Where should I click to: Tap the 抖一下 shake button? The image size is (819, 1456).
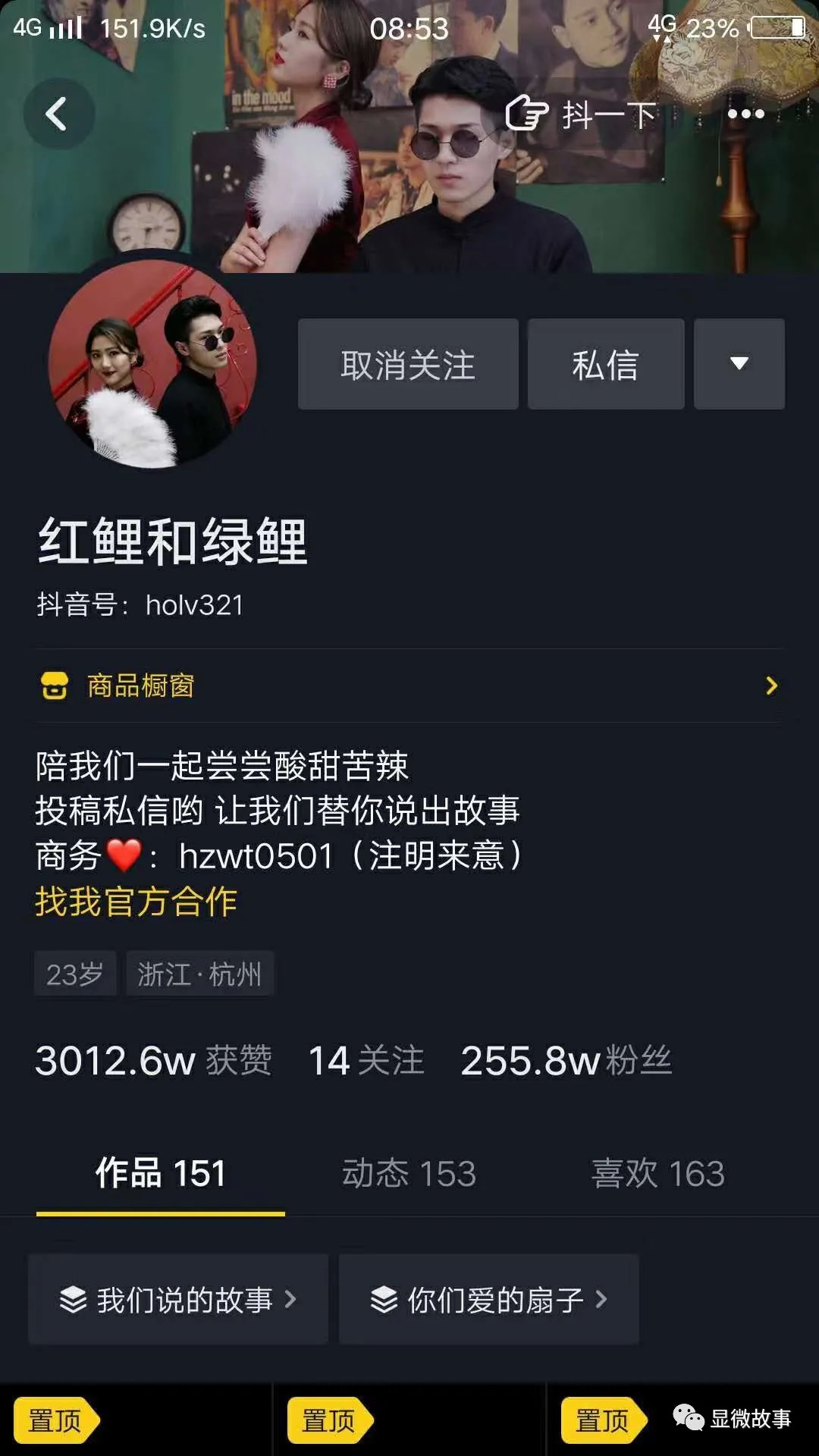[x=582, y=115]
